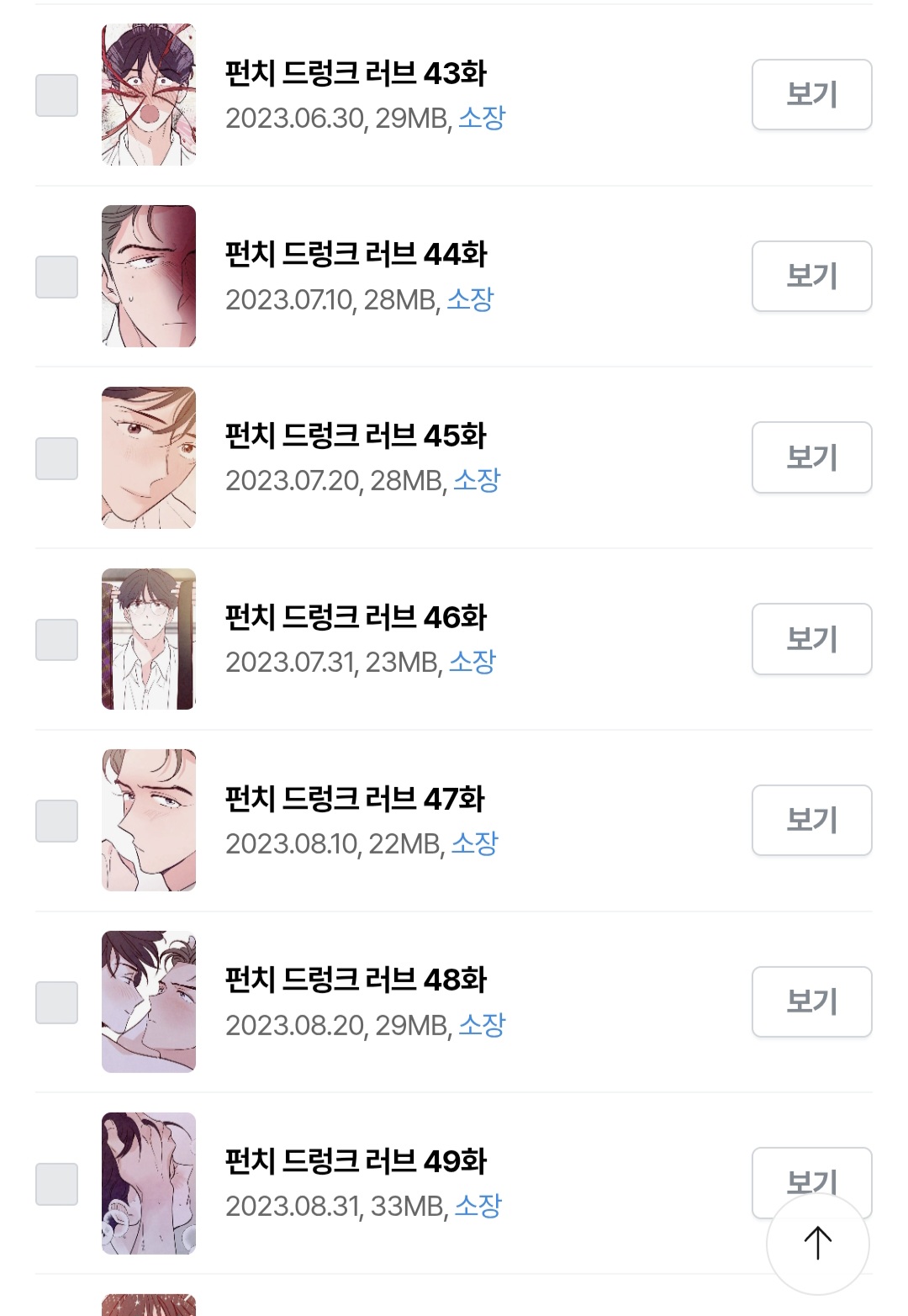Tick the 45화 checkbox
Screen dimensions: 908x1316
[x=56, y=458]
